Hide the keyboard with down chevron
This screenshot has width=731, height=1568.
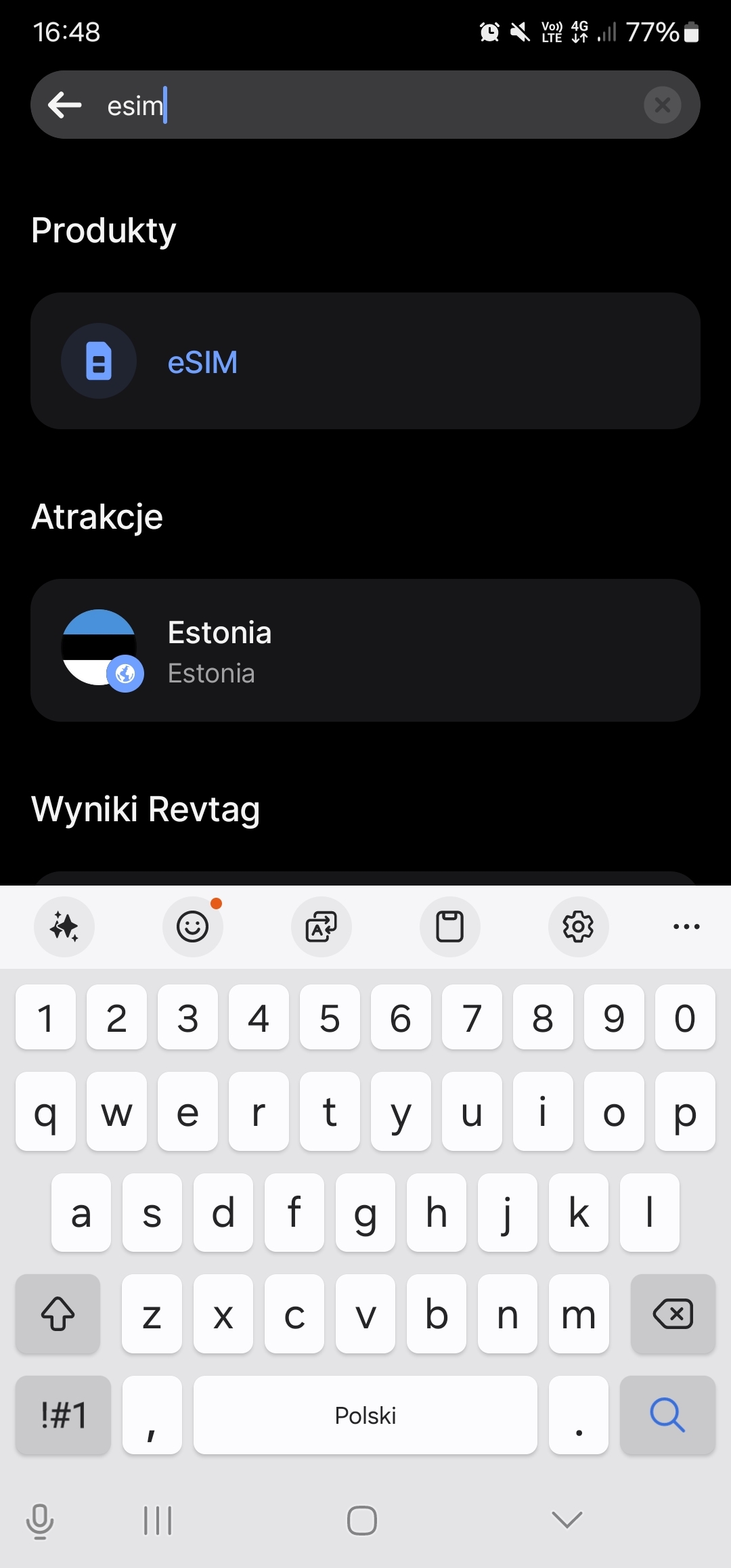point(567,1519)
